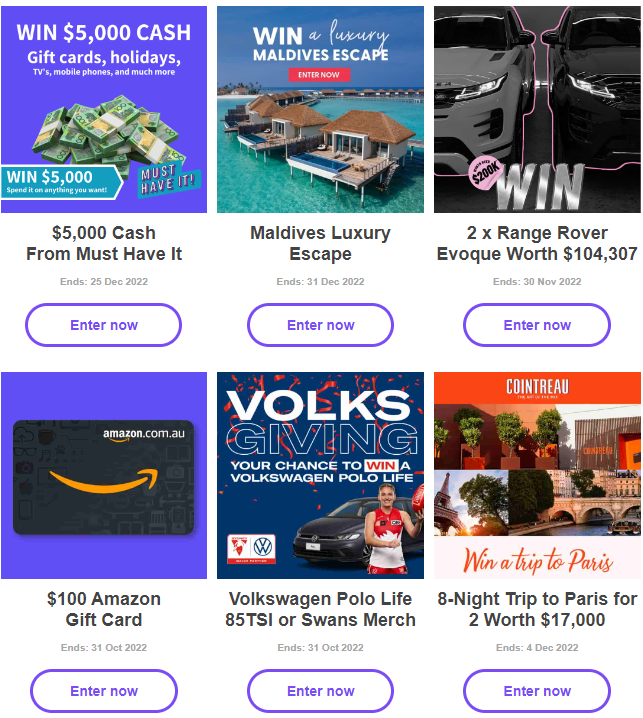Tap Enter now for Volkswagen Polo Life
643x718 pixels.
point(320,691)
